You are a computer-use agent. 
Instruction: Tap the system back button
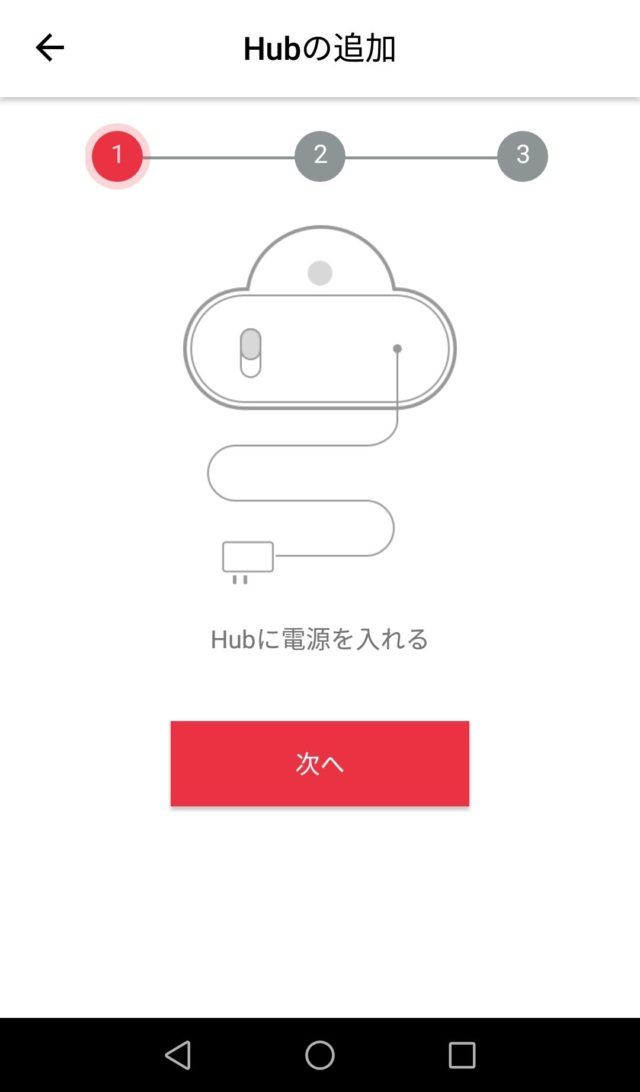(178, 1055)
